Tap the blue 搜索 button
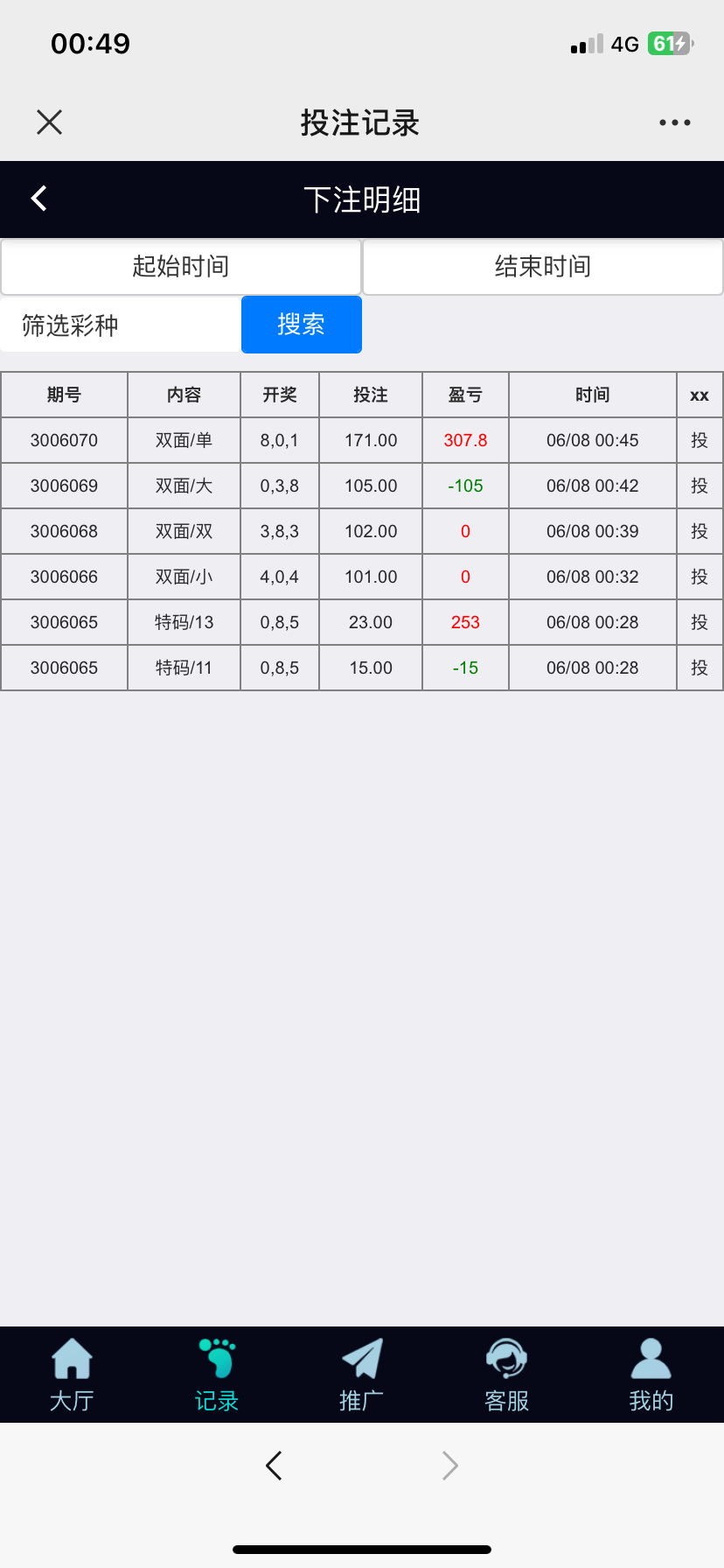This screenshot has height=1568, width=724. (302, 325)
